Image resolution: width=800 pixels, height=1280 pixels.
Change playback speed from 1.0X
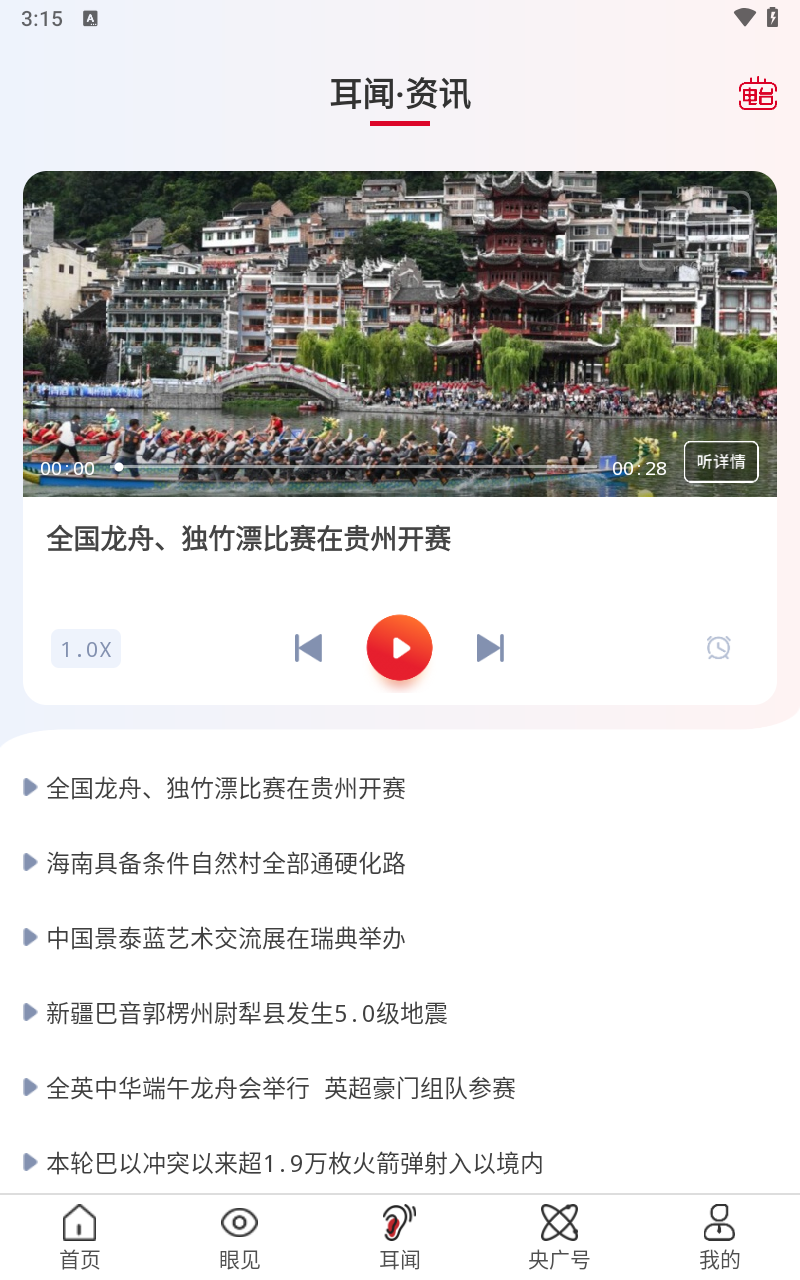(x=86, y=649)
